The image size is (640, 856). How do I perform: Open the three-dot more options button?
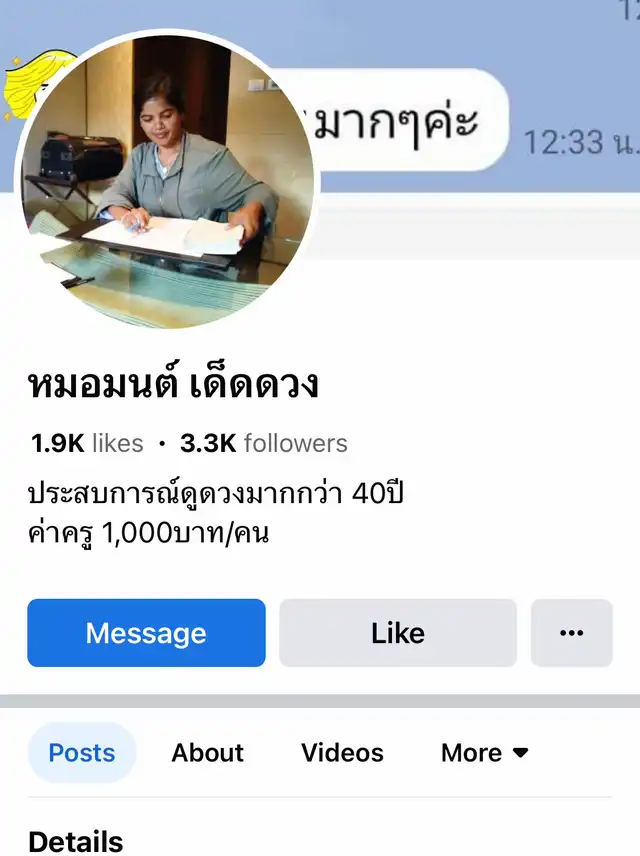572,633
